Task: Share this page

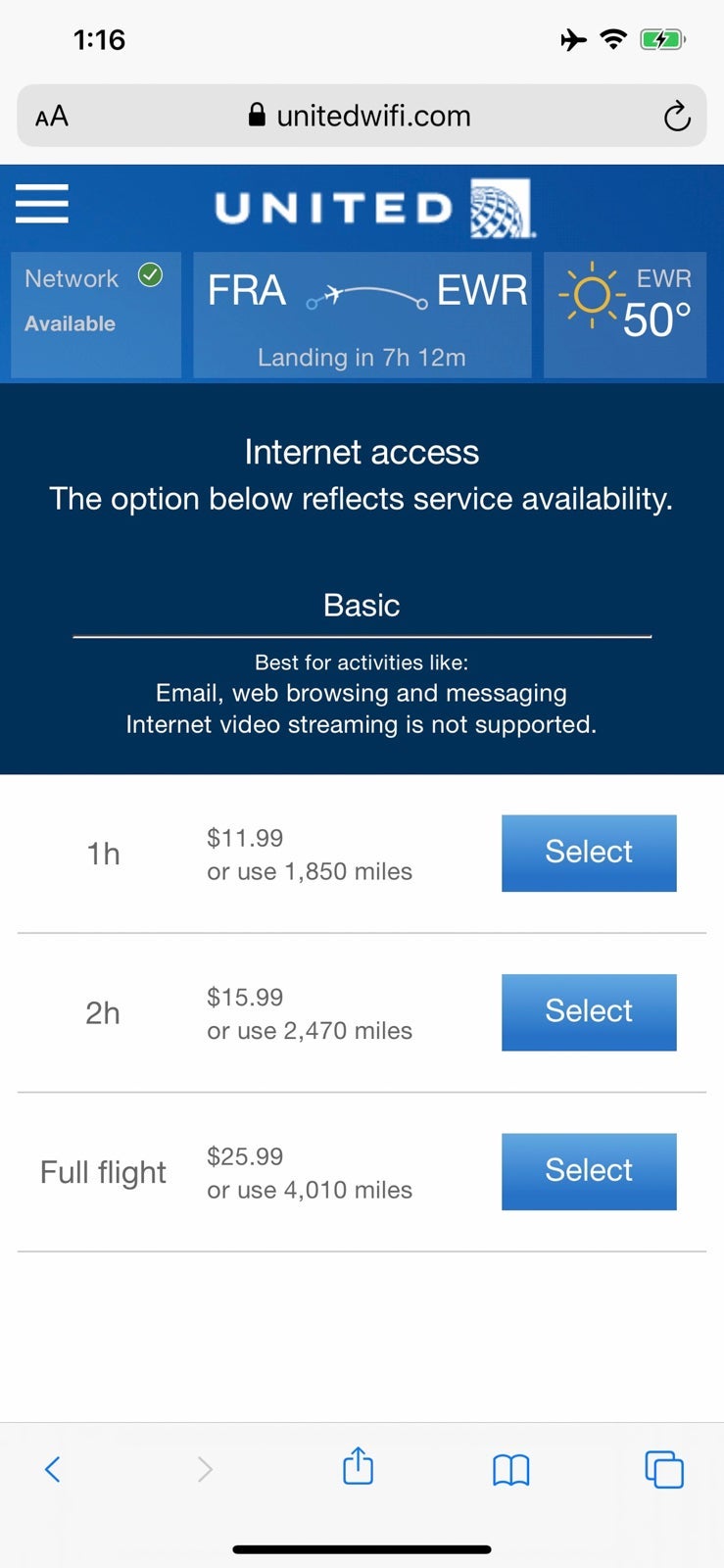Action: [x=358, y=1467]
